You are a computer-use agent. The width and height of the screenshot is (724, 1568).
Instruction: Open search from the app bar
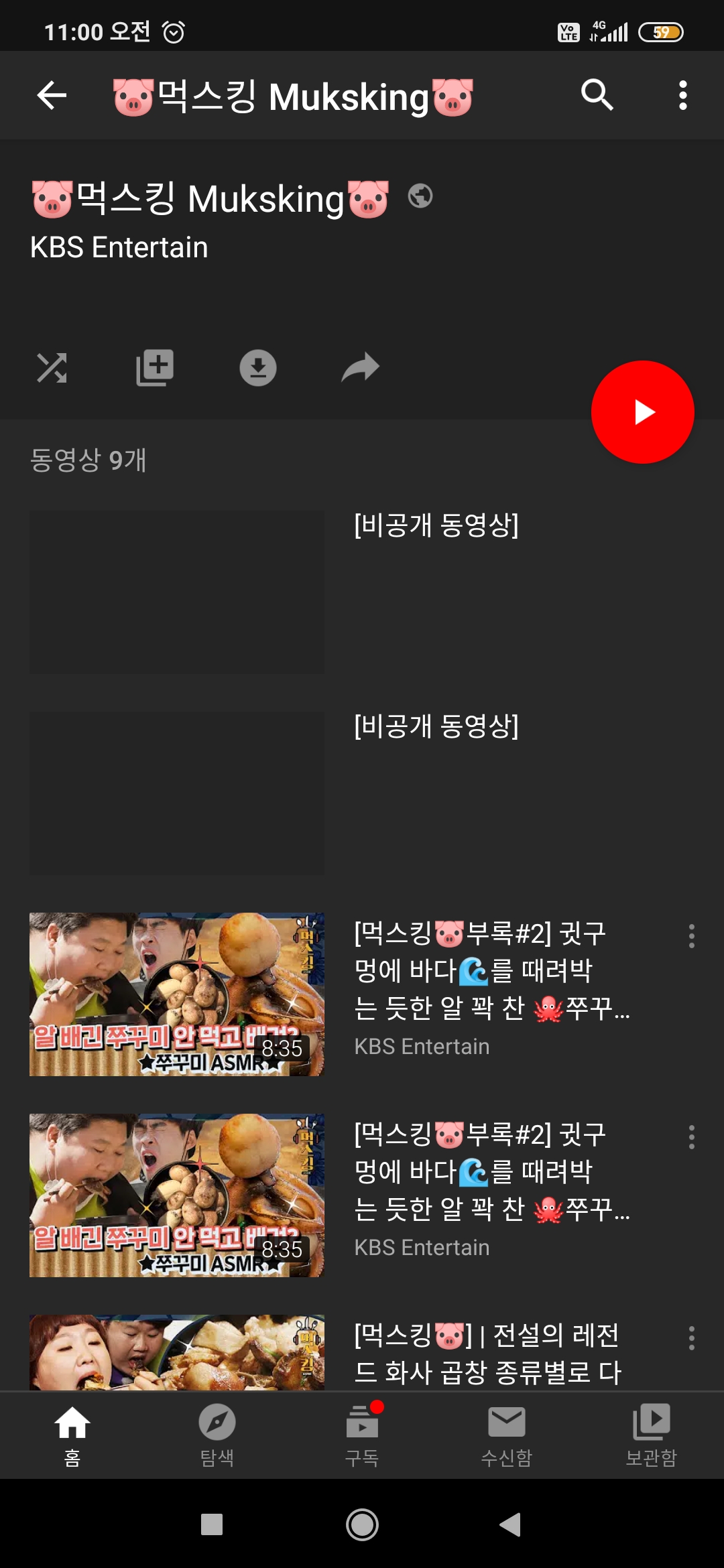click(x=597, y=95)
